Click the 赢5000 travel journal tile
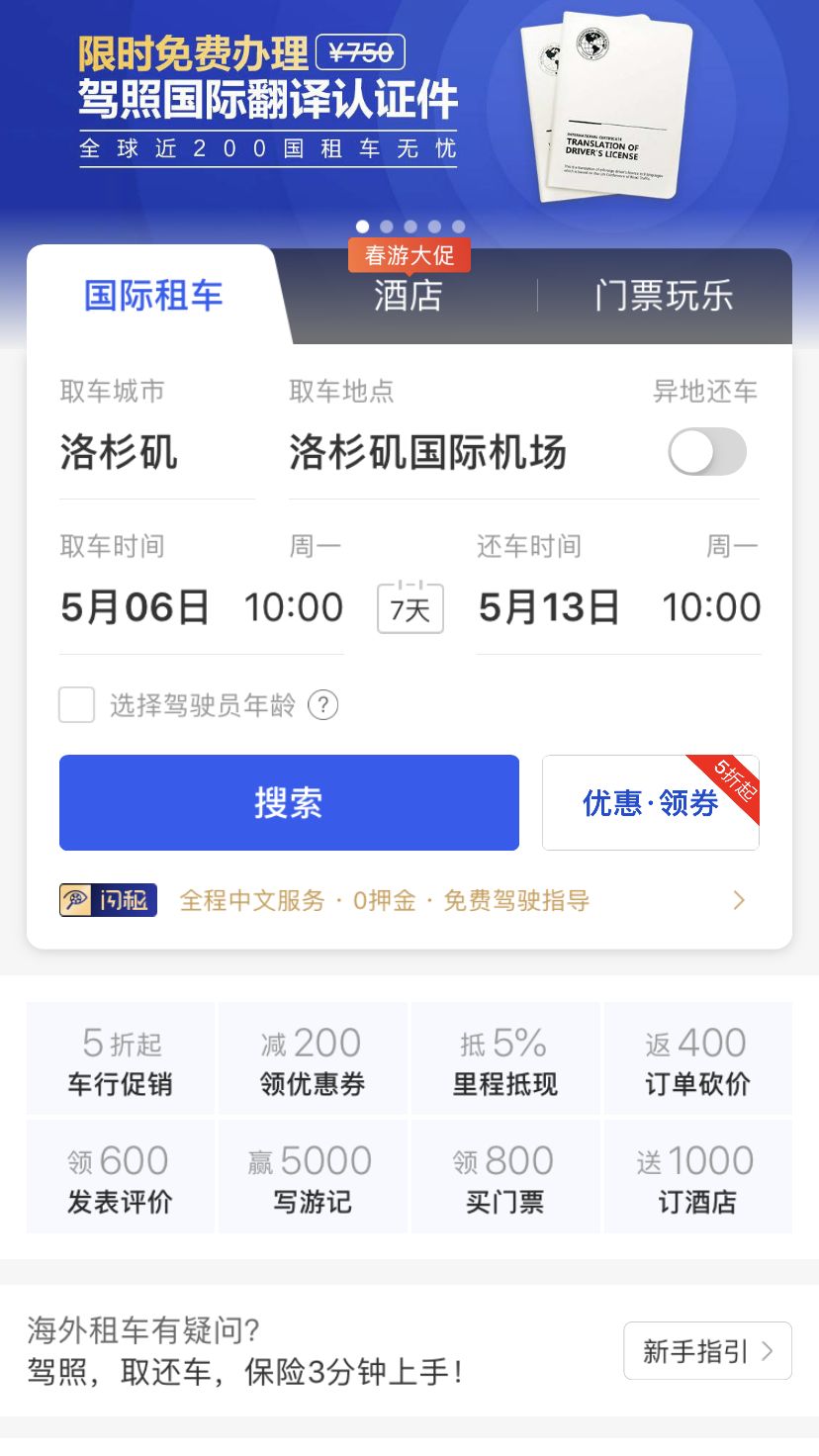This screenshot has width=819, height=1456. click(313, 1176)
